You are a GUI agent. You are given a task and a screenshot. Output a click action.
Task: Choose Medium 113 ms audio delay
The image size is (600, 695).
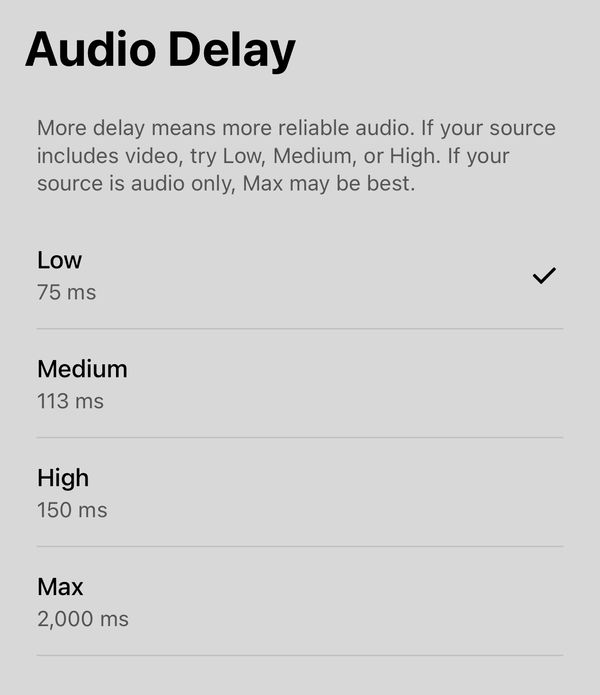tap(299, 384)
